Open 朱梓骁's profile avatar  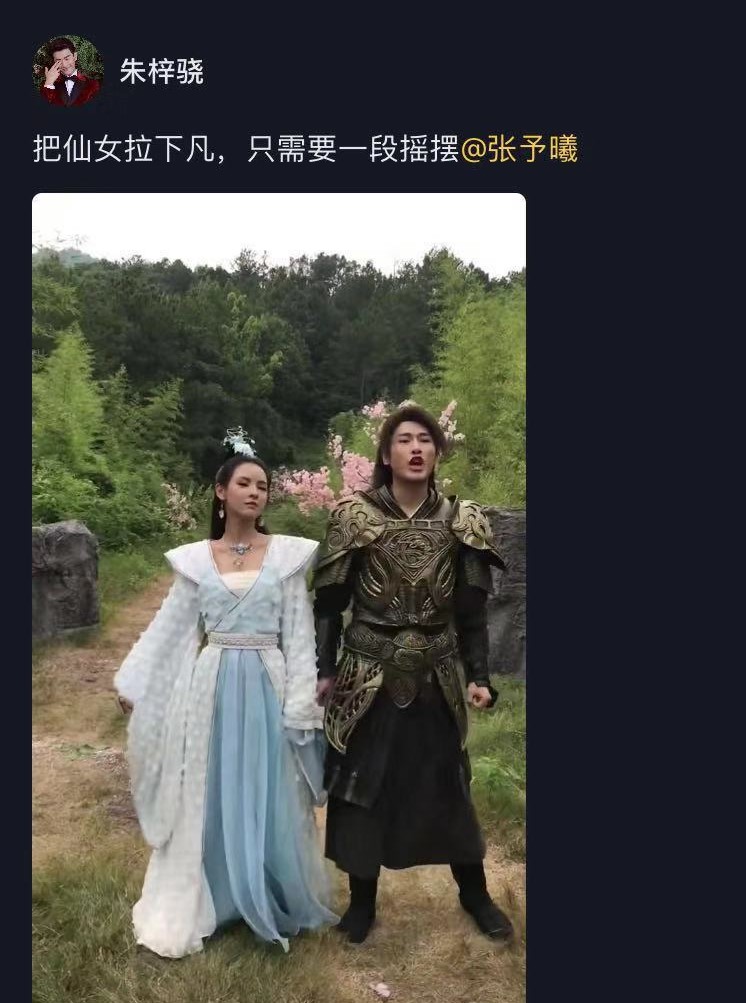coord(68,71)
